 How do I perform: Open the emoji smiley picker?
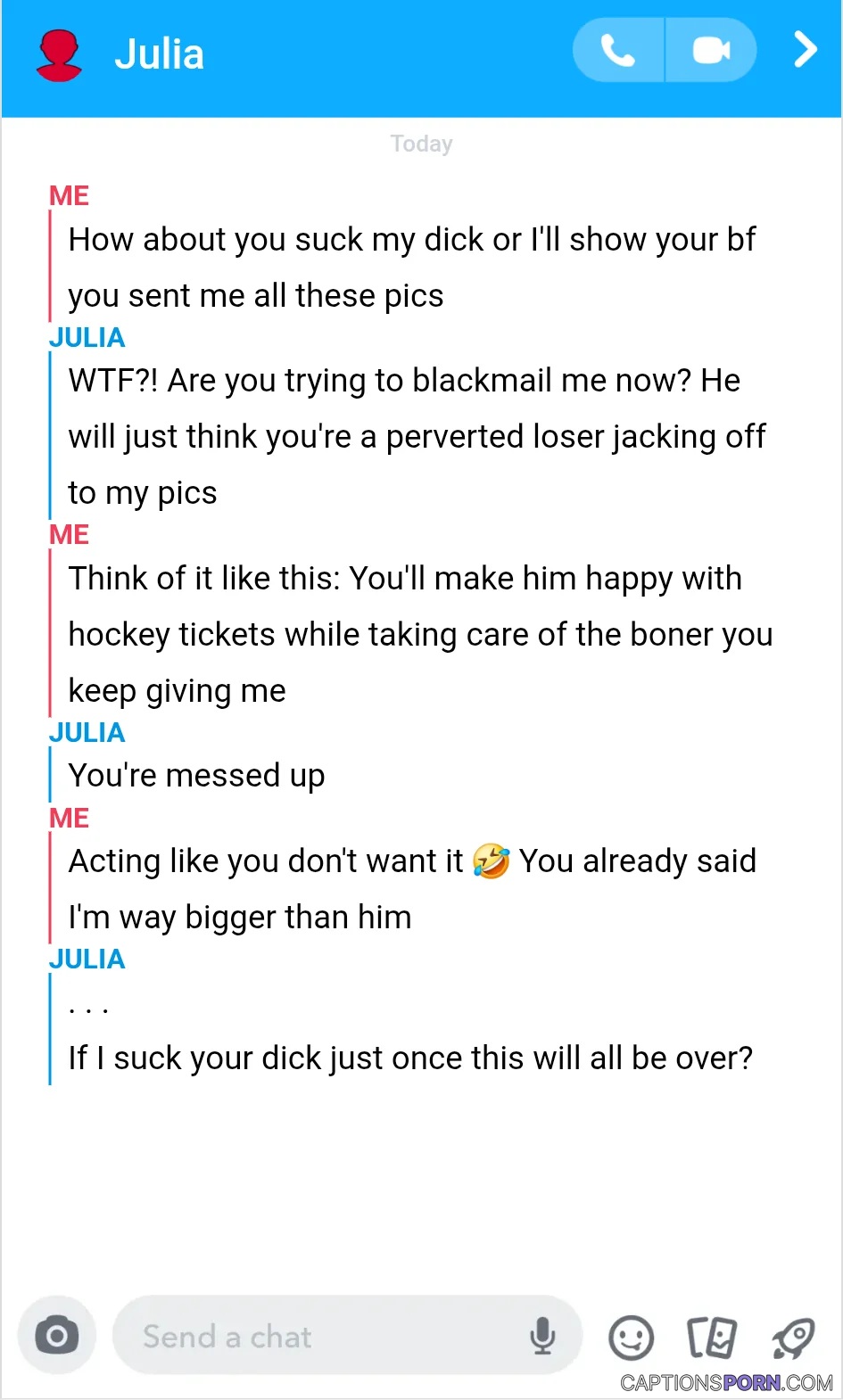point(631,1338)
